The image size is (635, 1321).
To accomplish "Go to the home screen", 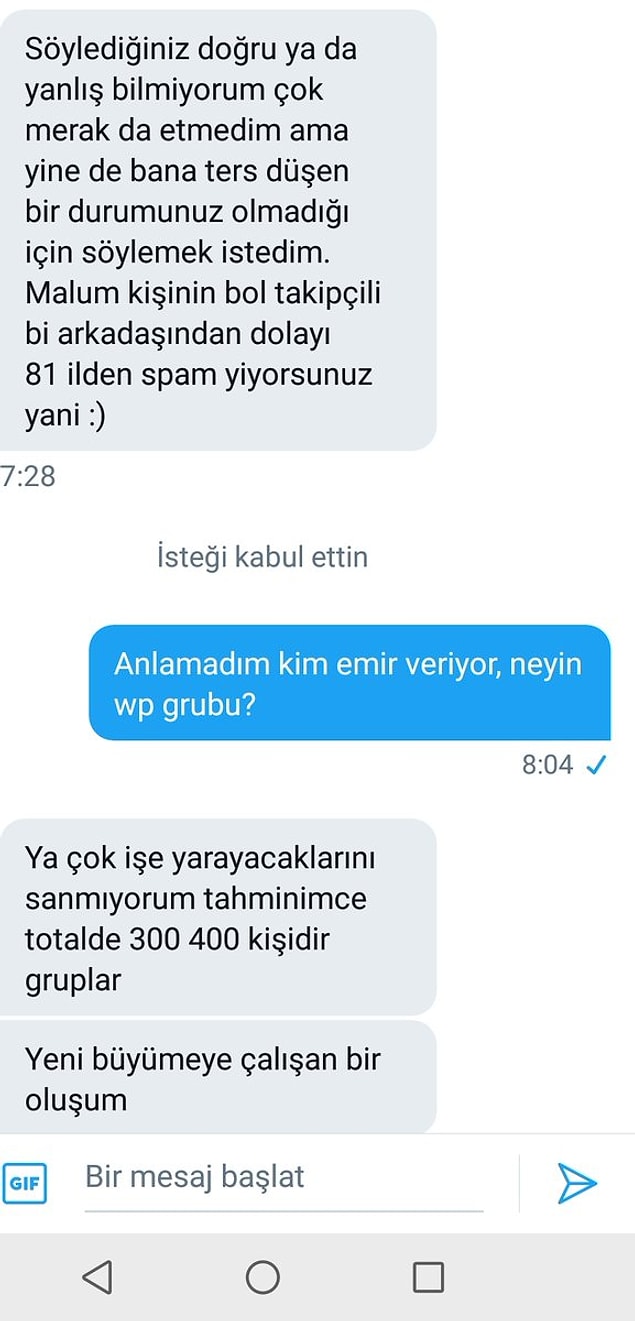I will 263,1276.
